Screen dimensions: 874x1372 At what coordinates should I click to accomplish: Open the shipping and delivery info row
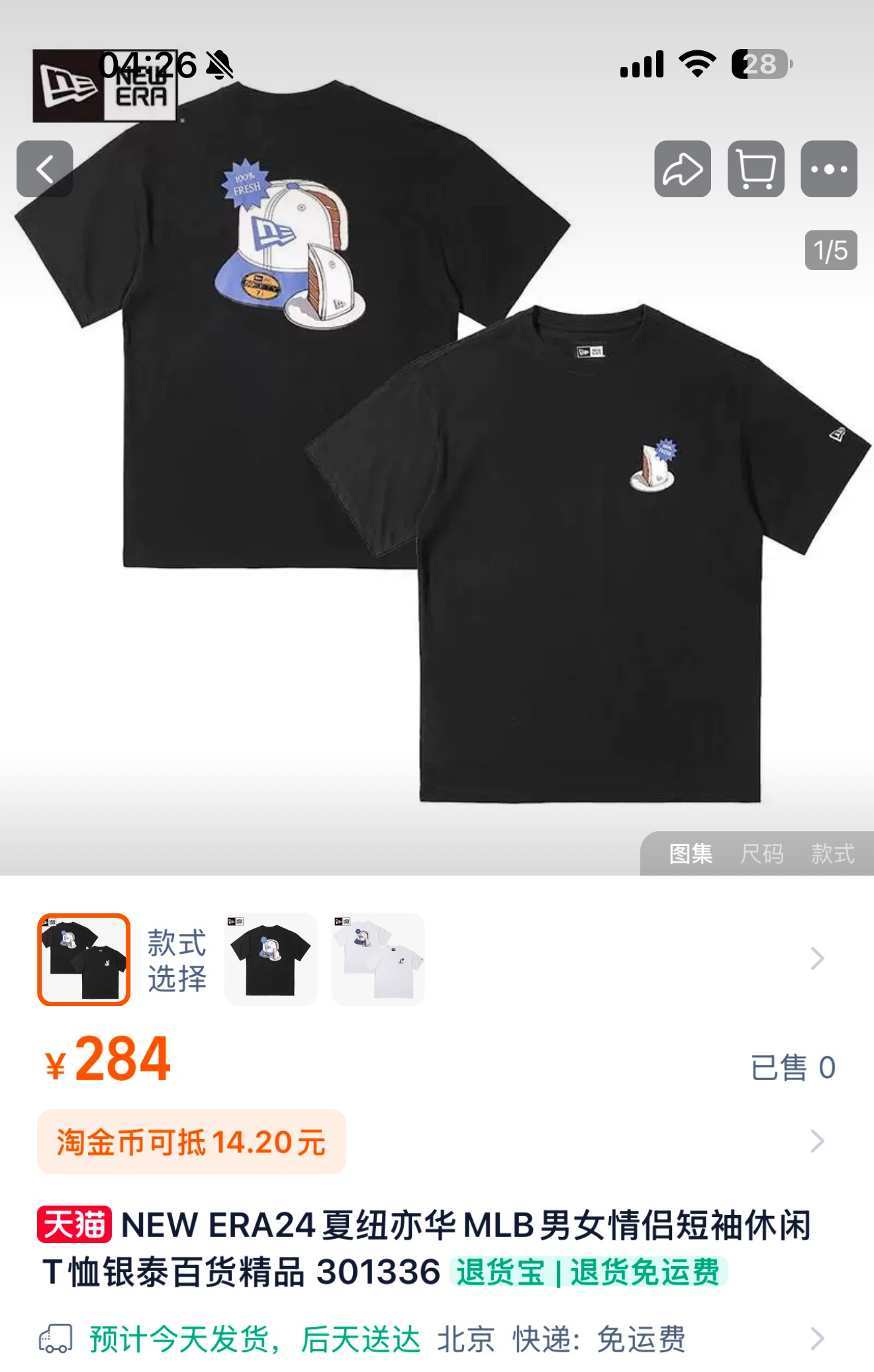pos(430,1339)
